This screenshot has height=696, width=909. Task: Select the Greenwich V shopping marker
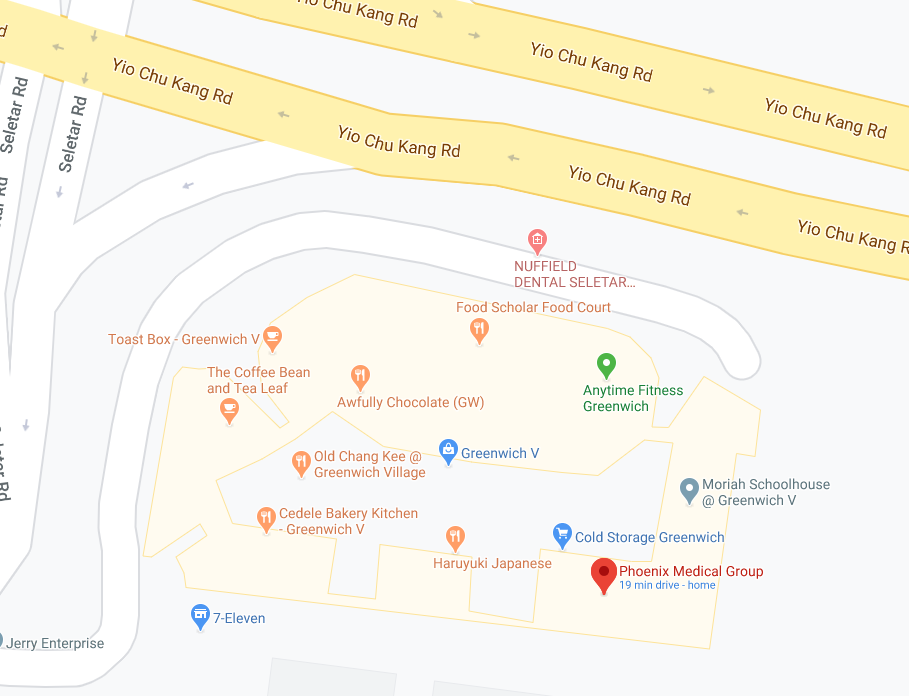click(x=449, y=451)
